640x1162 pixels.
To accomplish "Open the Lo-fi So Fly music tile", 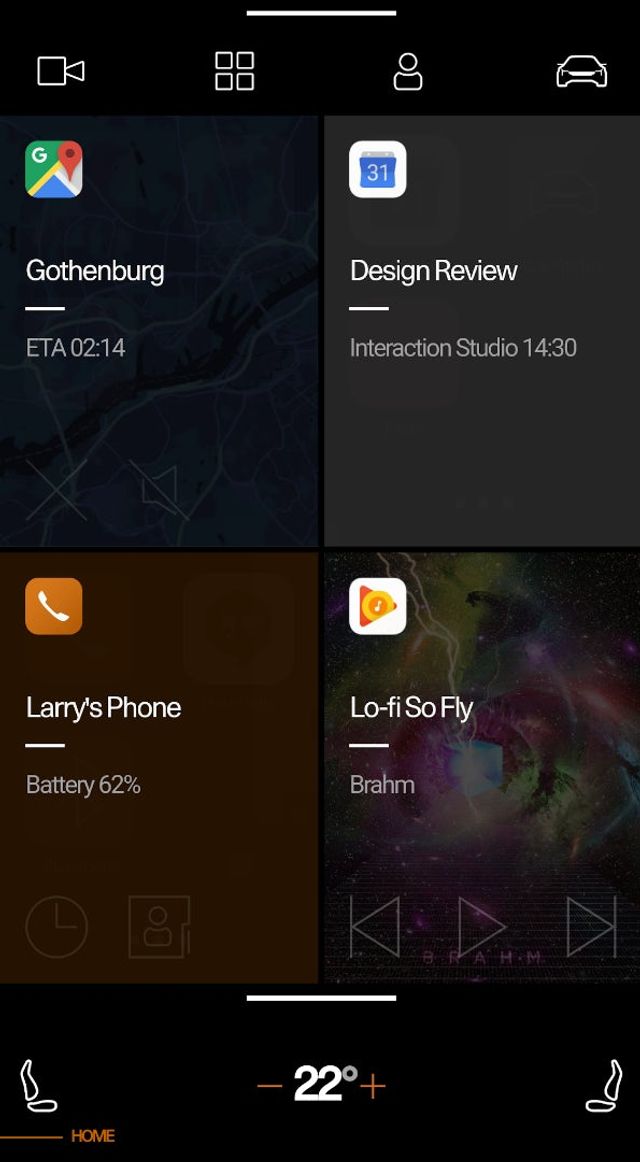I will (x=481, y=740).
